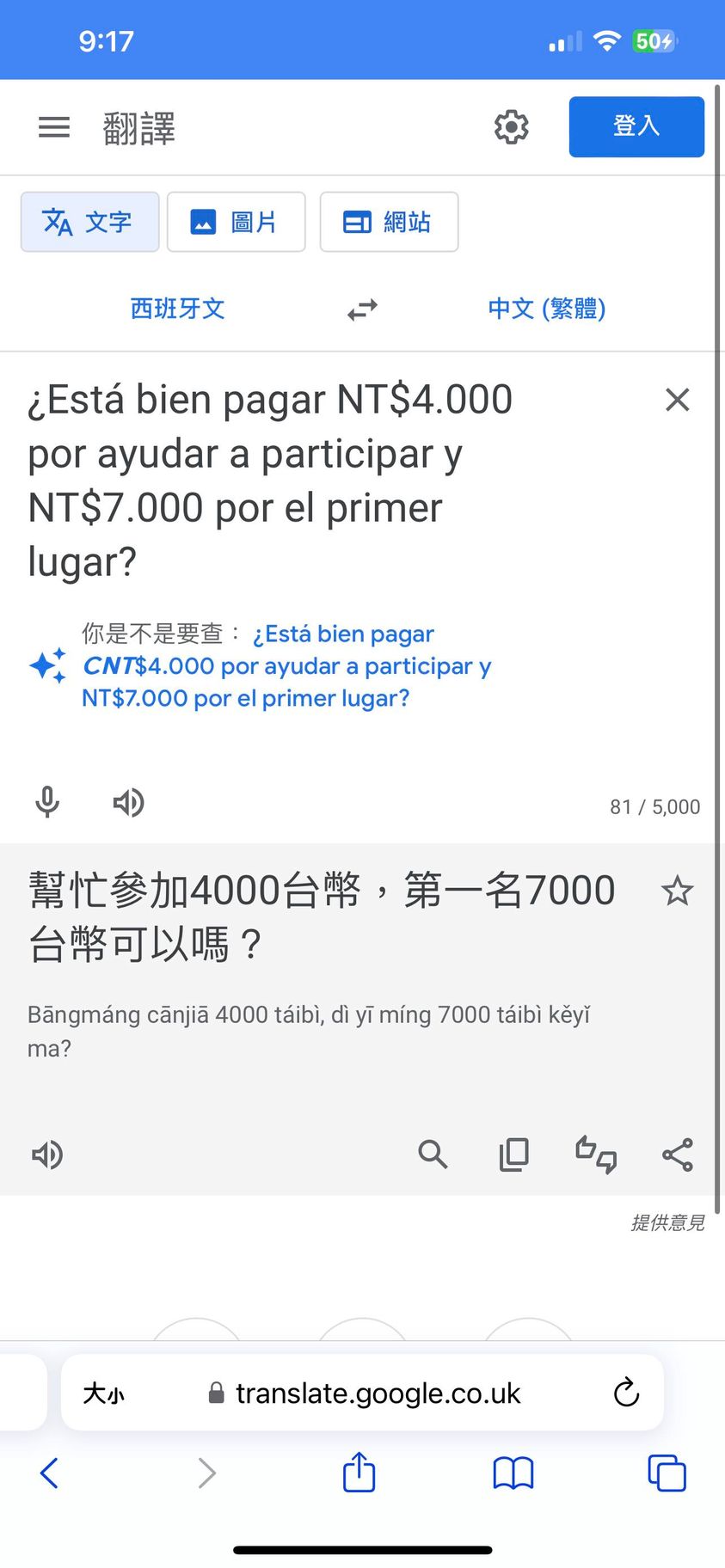Open the settings gear
This screenshot has height=1568, width=725.
point(511,127)
